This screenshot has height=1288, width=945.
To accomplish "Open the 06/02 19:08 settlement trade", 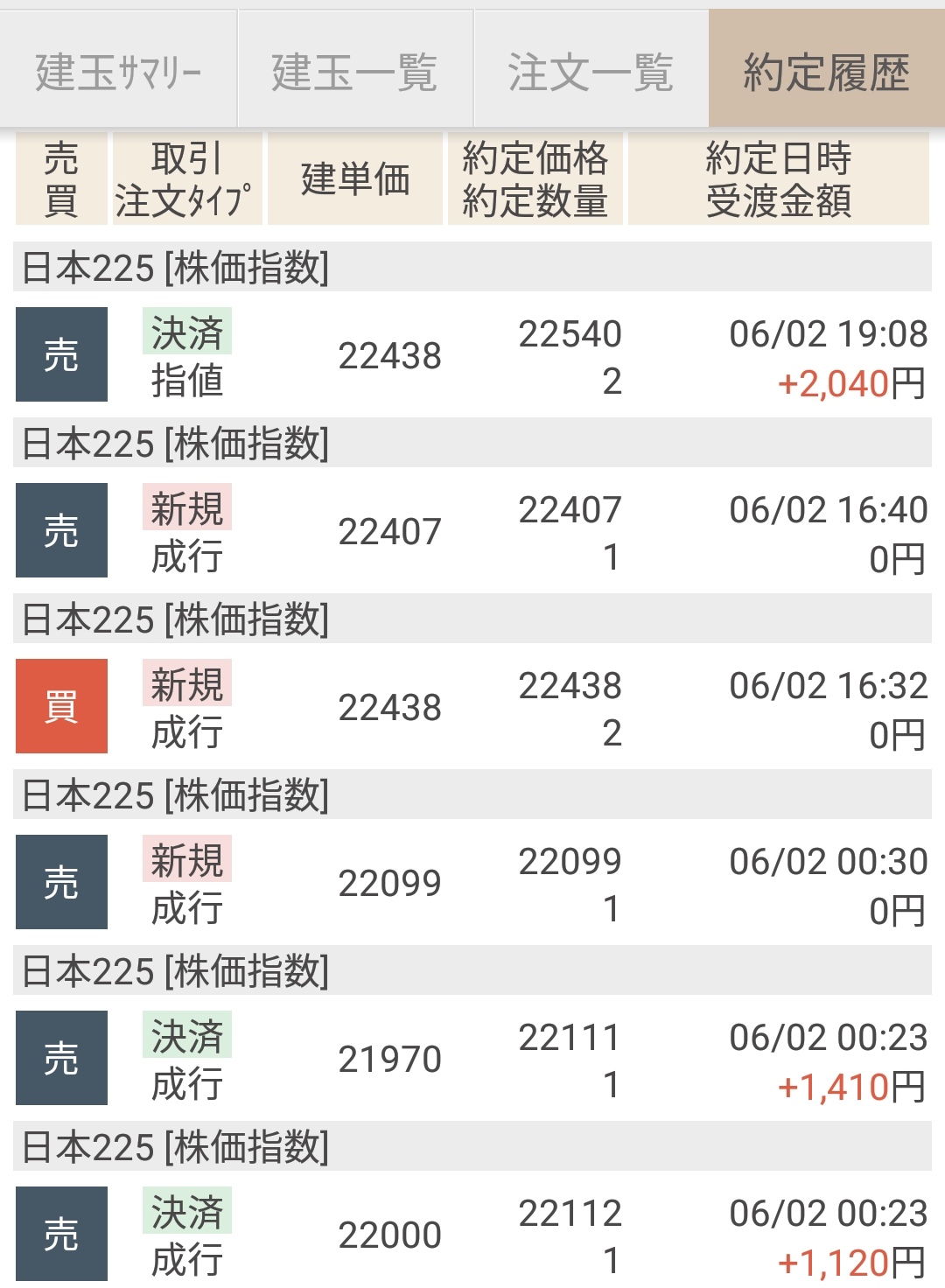I will [x=472, y=356].
